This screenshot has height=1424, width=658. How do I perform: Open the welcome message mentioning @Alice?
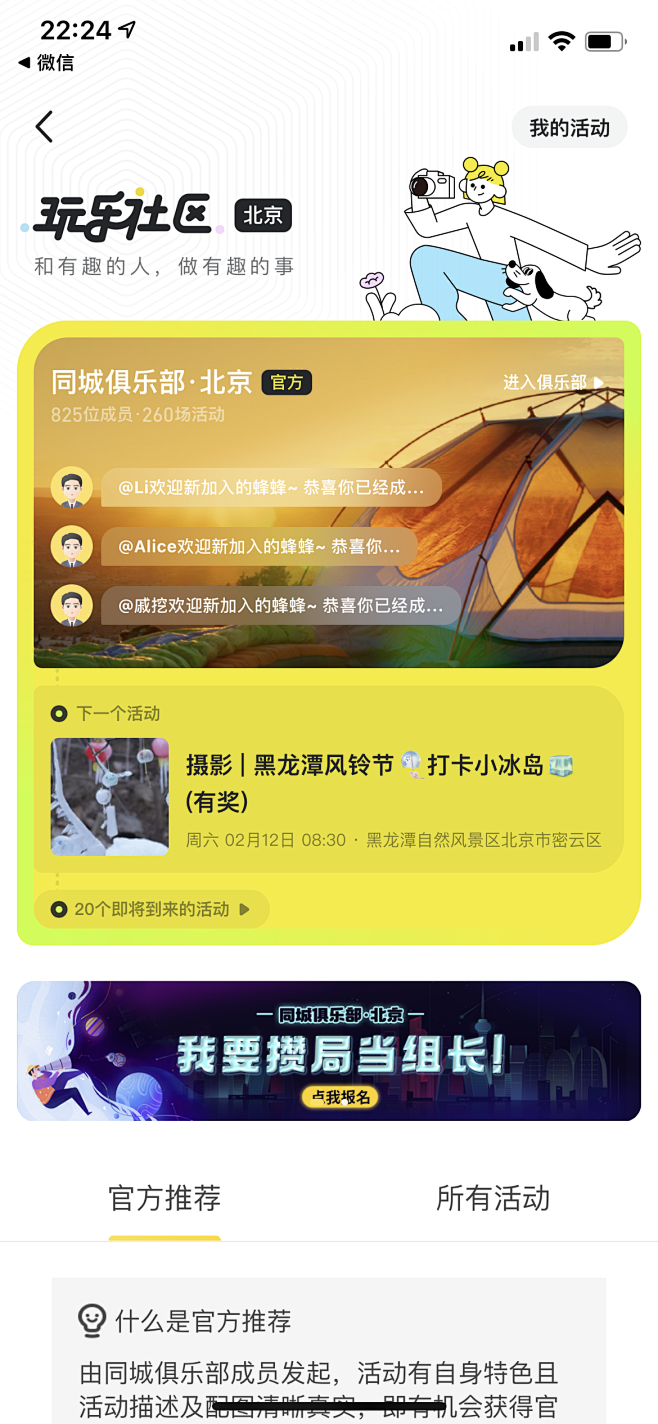(259, 547)
